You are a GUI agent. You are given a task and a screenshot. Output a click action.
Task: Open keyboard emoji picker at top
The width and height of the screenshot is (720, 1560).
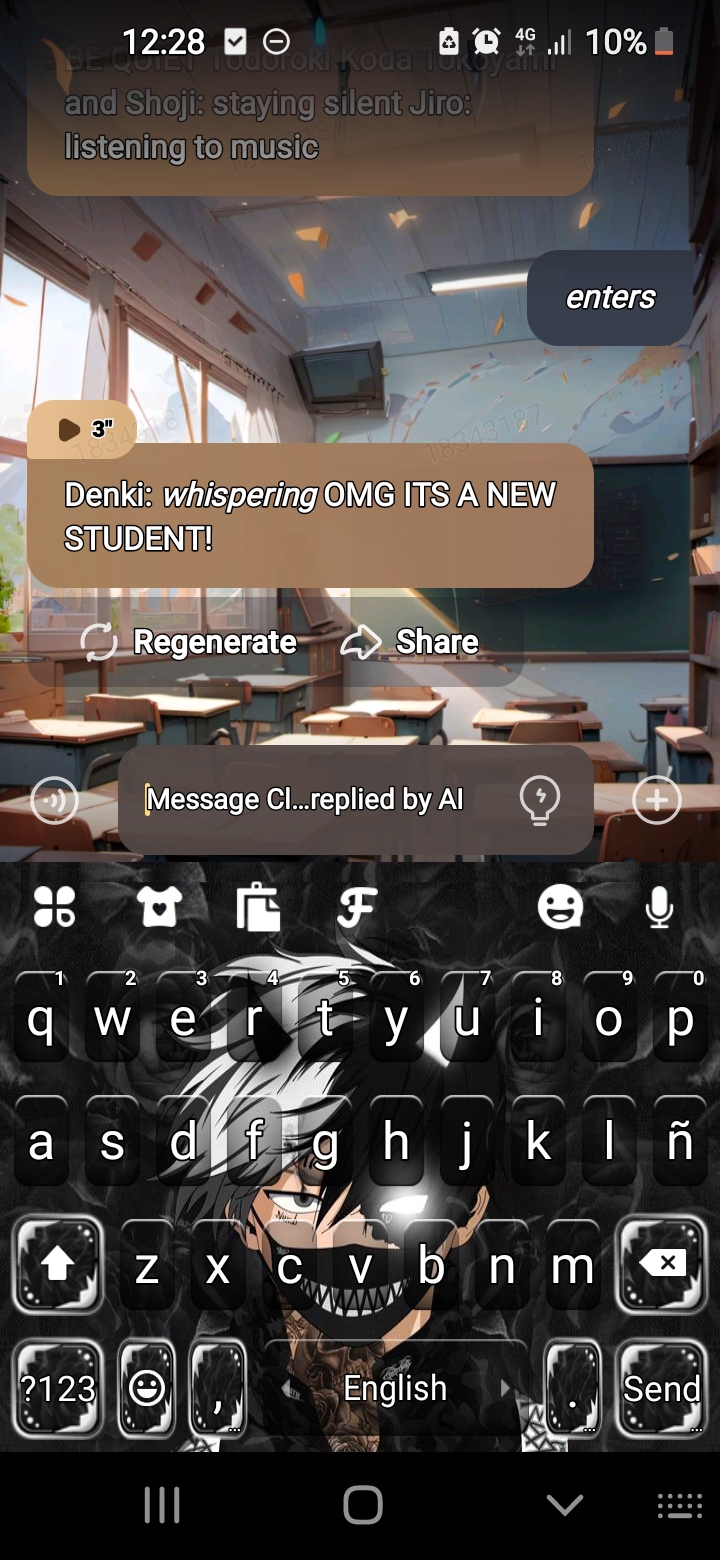(560, 907)
